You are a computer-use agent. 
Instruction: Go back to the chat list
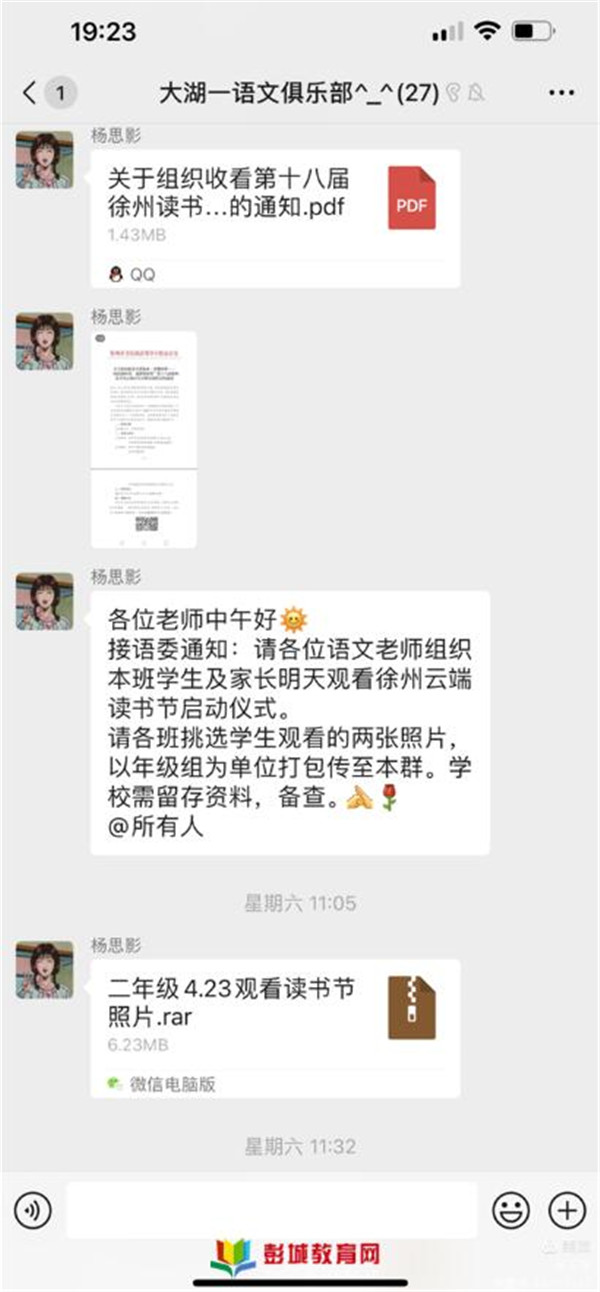point(30,93)
